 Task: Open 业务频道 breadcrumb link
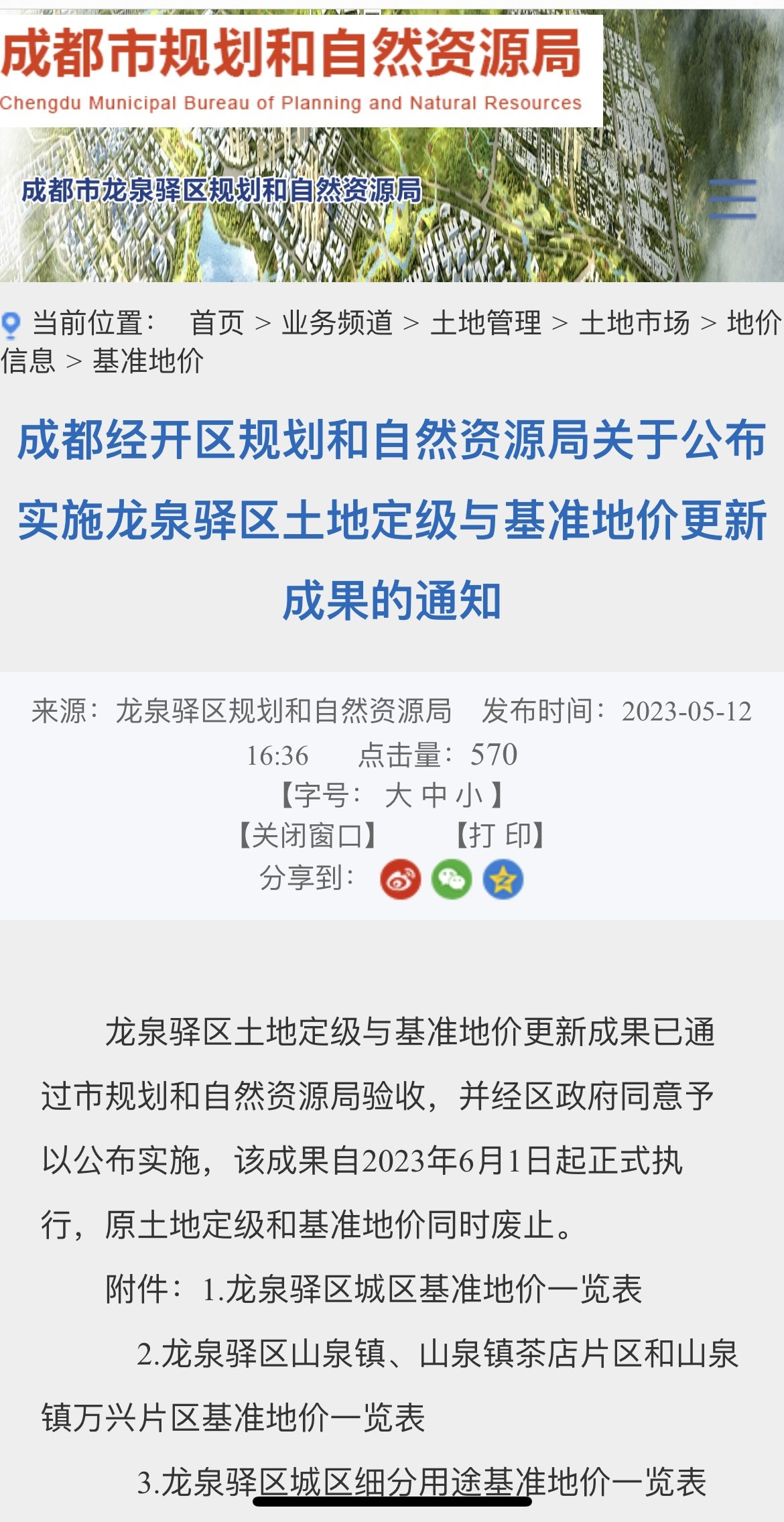tap(337, 323)
